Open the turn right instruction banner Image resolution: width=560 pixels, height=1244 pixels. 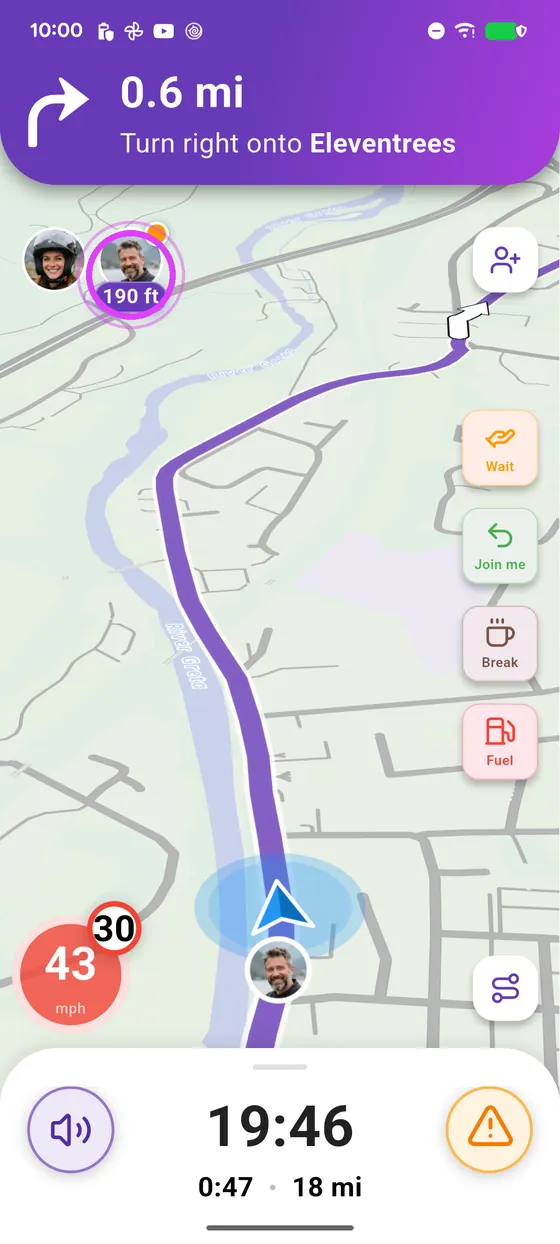[x=280, y=92]
